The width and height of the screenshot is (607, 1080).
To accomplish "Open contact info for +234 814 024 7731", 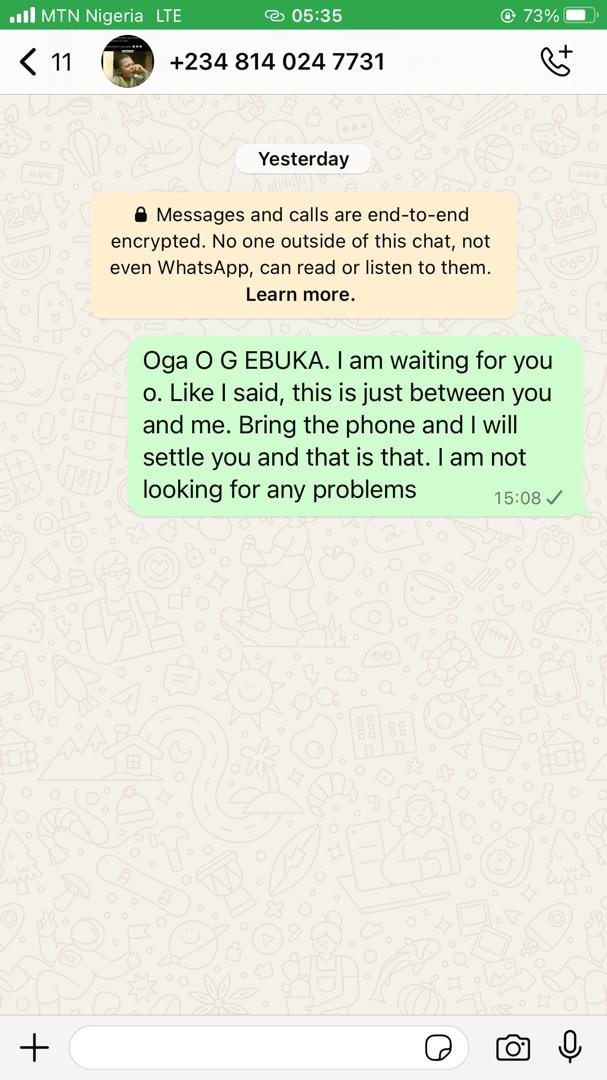I will (277, 62).
